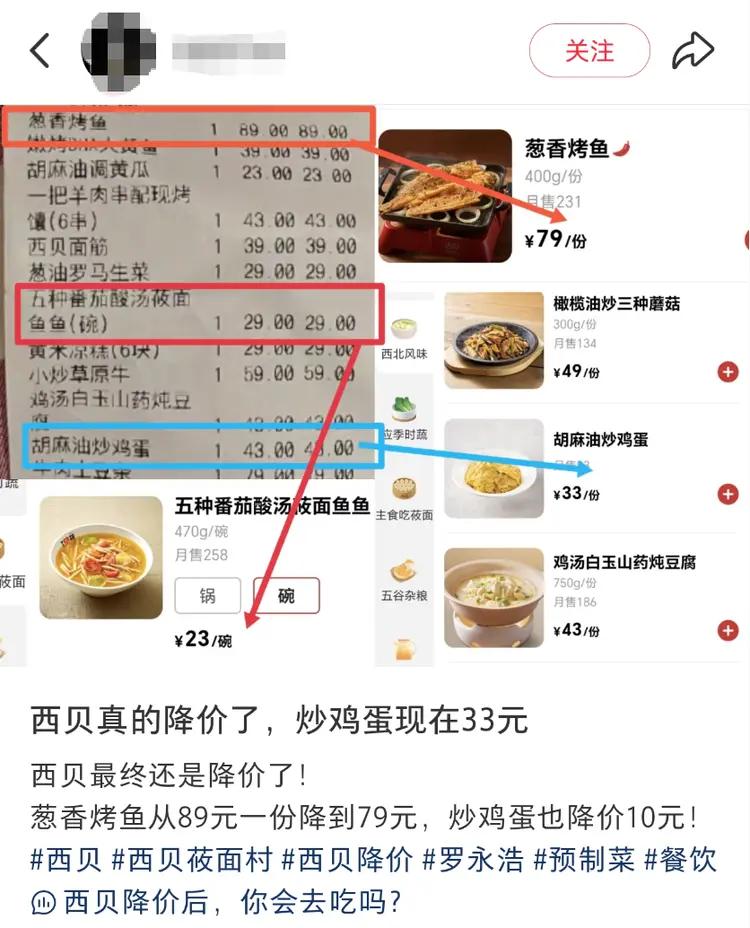The width and height of the screenshot is (750, 928).
Task: Open the #西贝 hashtag
Action: (66, 859)
